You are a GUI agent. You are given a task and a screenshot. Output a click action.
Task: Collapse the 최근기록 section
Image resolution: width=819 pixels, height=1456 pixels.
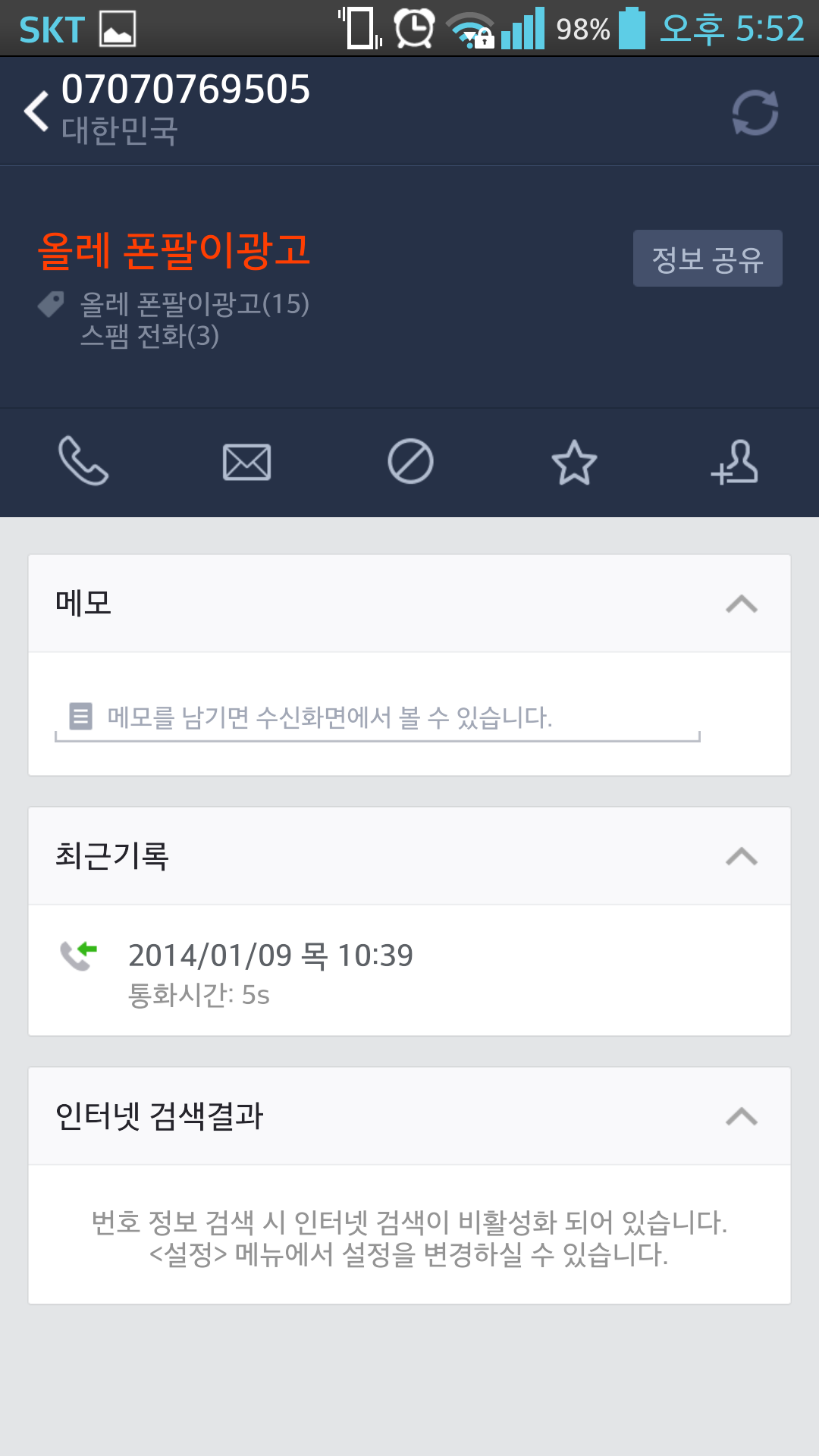741,857
